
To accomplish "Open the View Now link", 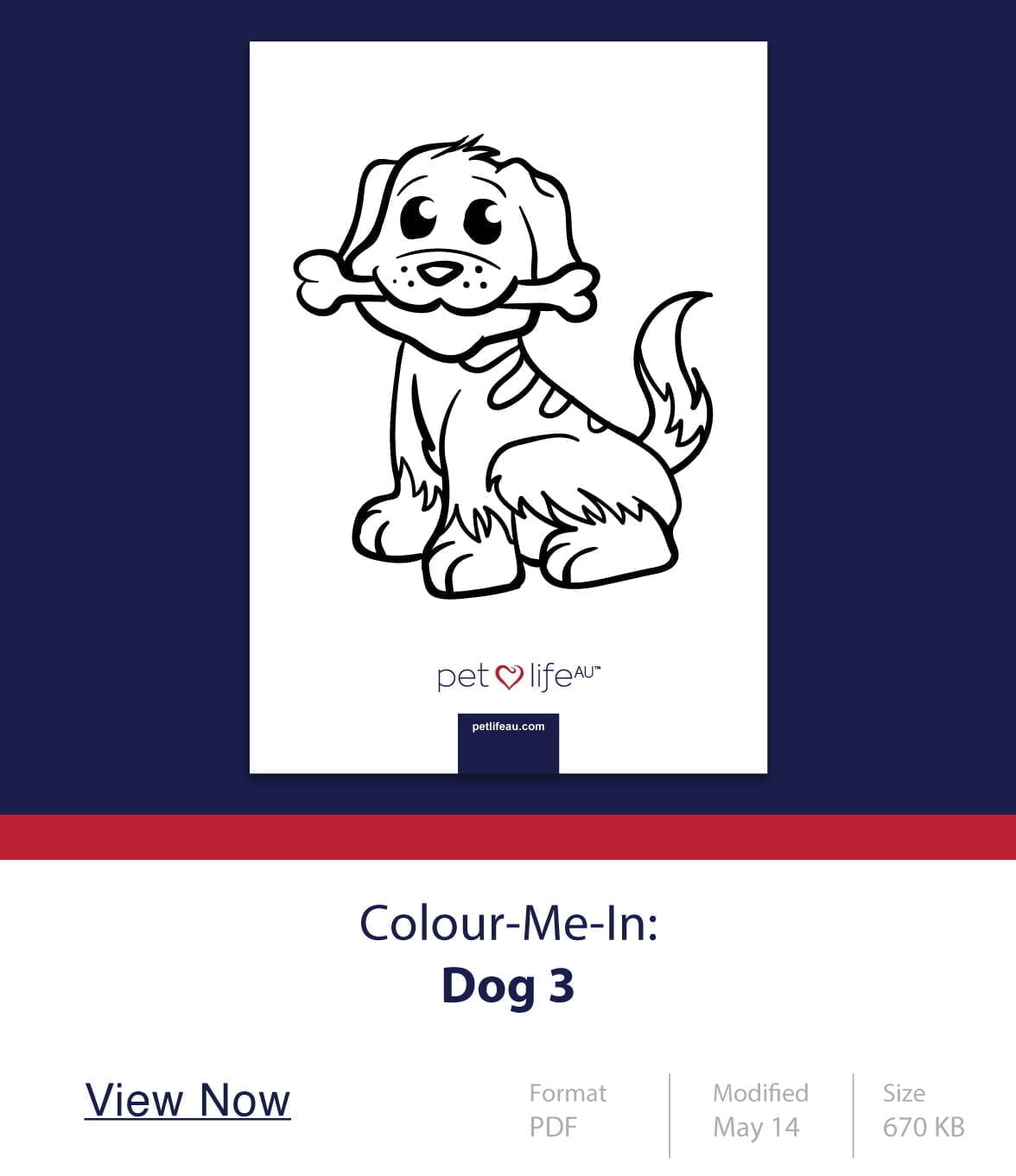I will point(187,1100).
